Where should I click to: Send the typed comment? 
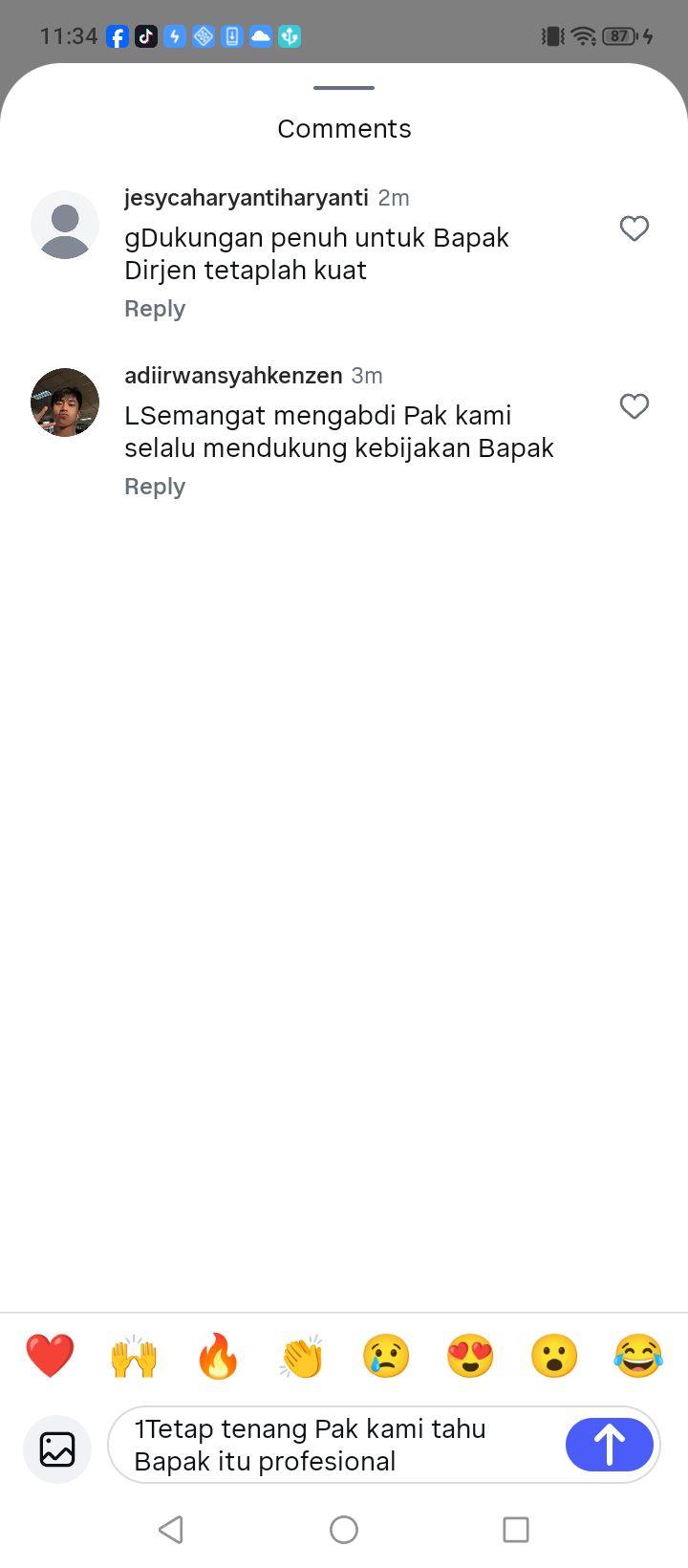[x=610, y=1445]
